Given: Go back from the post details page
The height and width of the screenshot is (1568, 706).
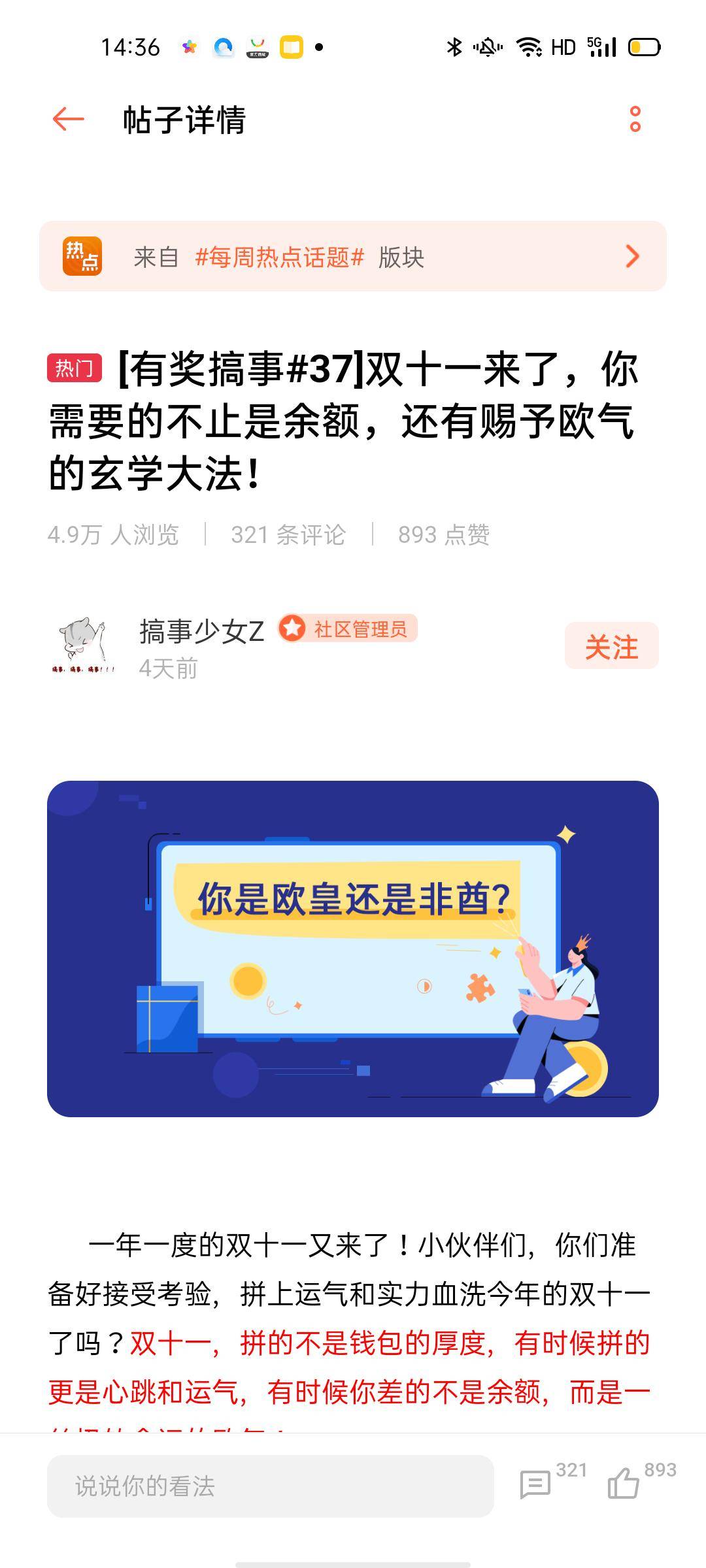Looking at the screenshot, I should [69, 120].
